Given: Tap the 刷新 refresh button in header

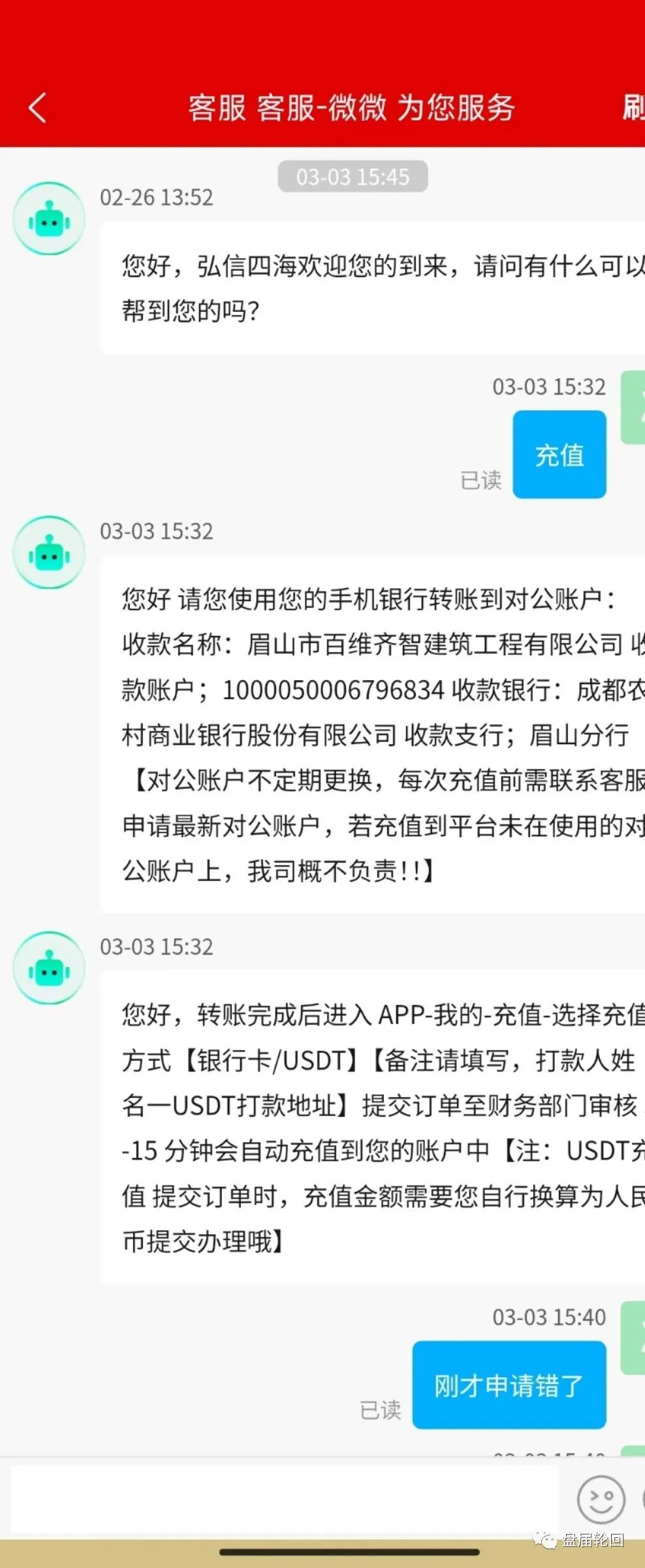Looking at the screenshot, I should (x=633, y=108).
